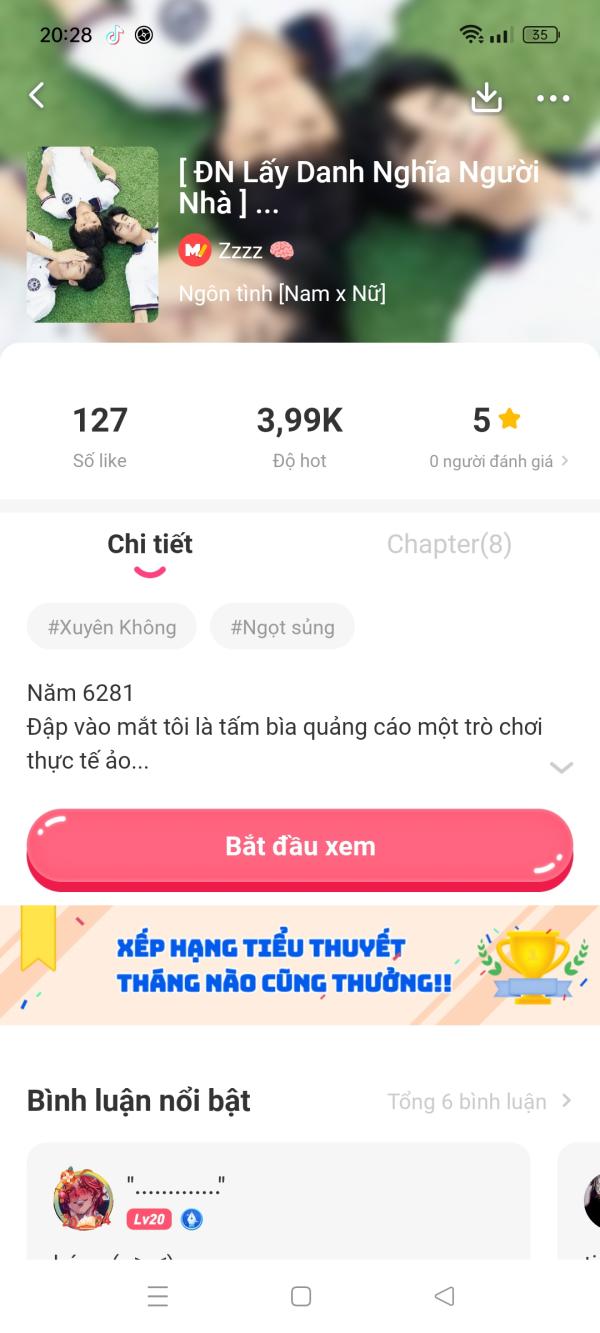This screenshot has height=1333, width=600.
Task: Go back to the previous screen
Action: (37, 96)
